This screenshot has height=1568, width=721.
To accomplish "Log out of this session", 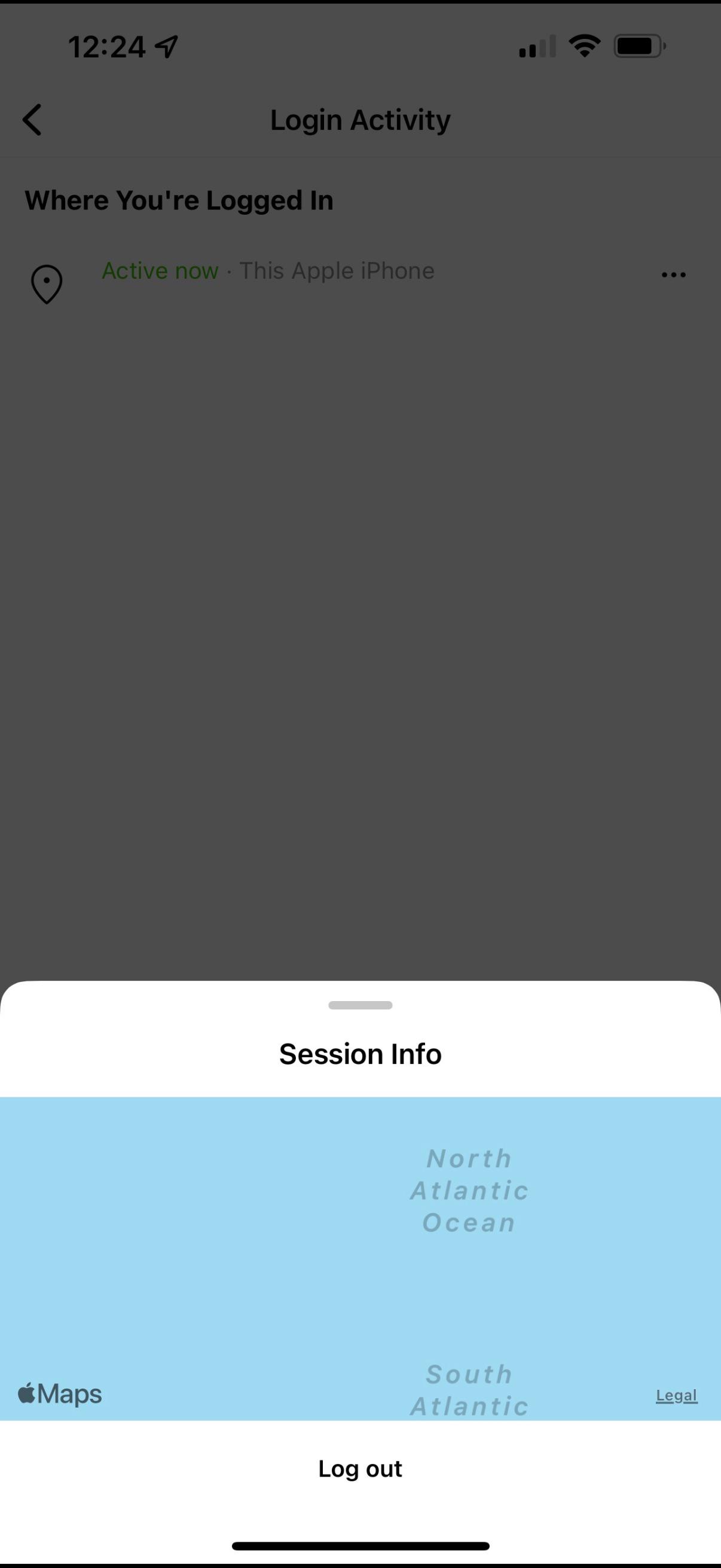I will click(x=360, y=1468).
